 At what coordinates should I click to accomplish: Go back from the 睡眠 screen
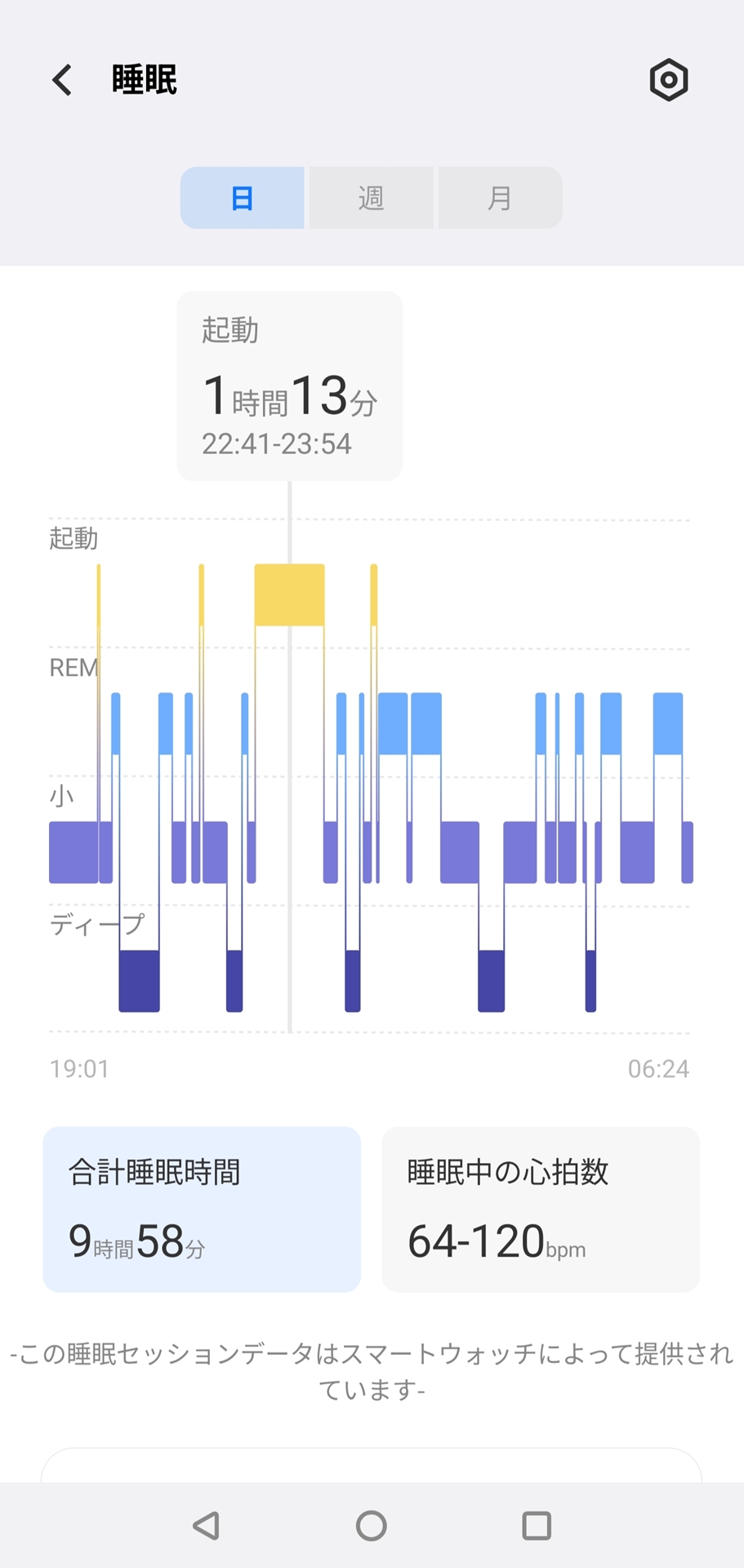click(62, 80)
